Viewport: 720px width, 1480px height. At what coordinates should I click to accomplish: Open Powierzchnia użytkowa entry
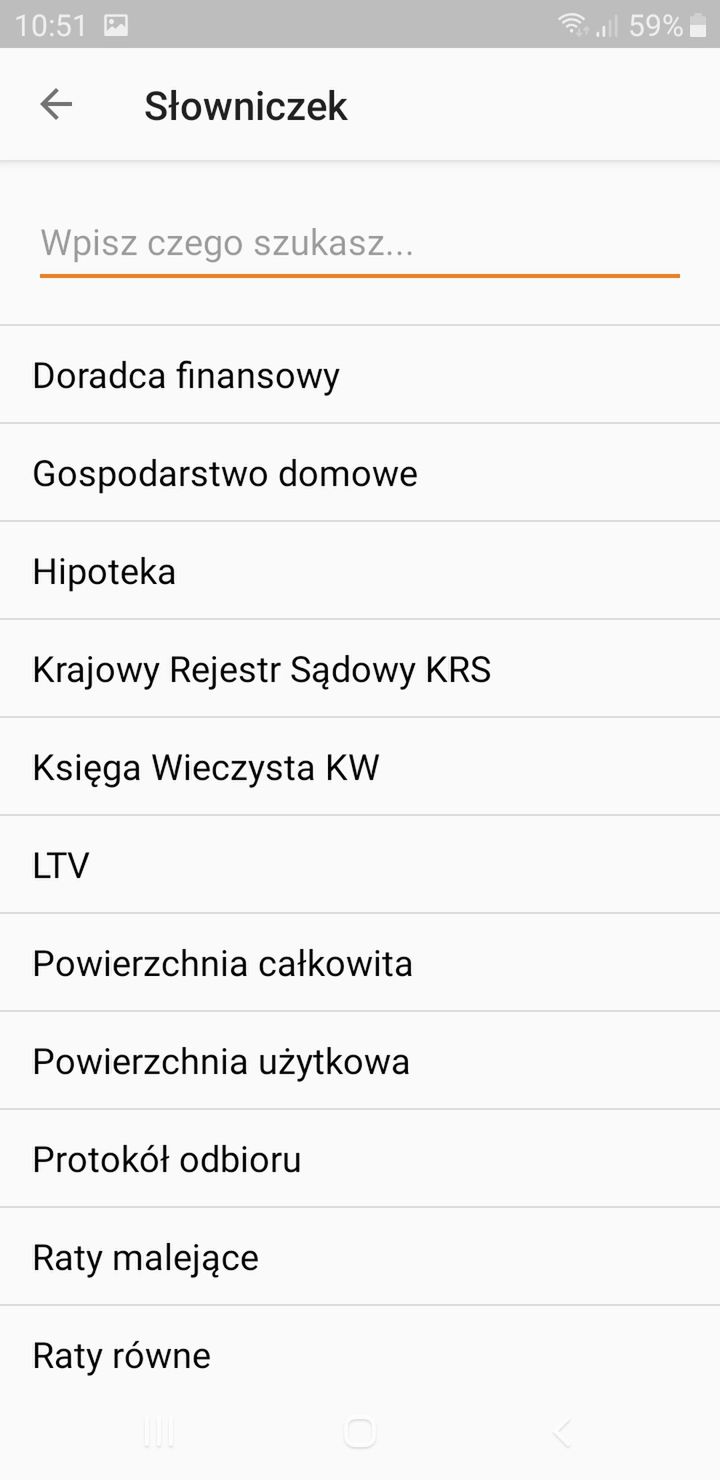(x=360, y=1061)
